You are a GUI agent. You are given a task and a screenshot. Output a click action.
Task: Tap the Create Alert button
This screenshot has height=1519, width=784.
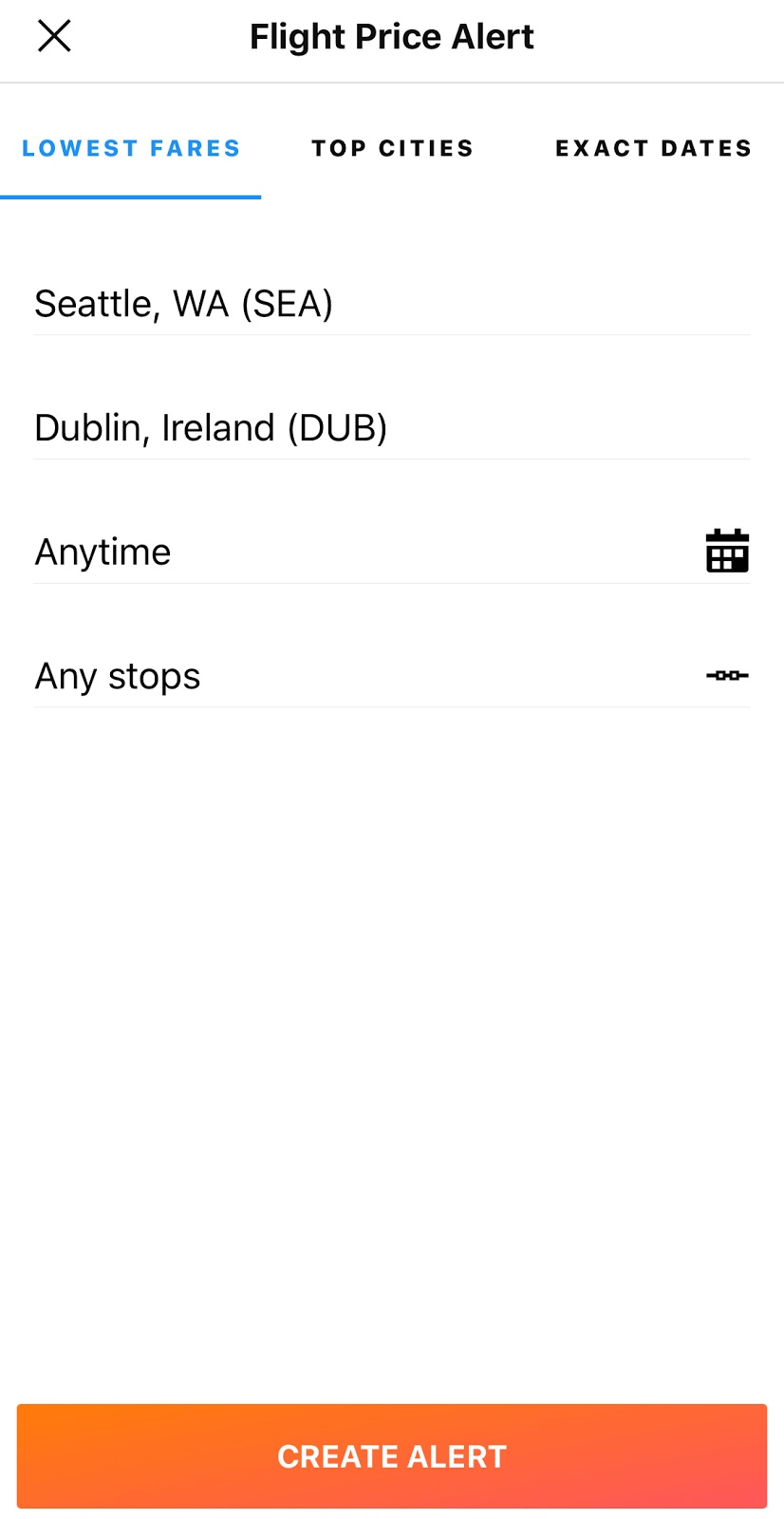pyautogui.click(x=392, y=1456)
